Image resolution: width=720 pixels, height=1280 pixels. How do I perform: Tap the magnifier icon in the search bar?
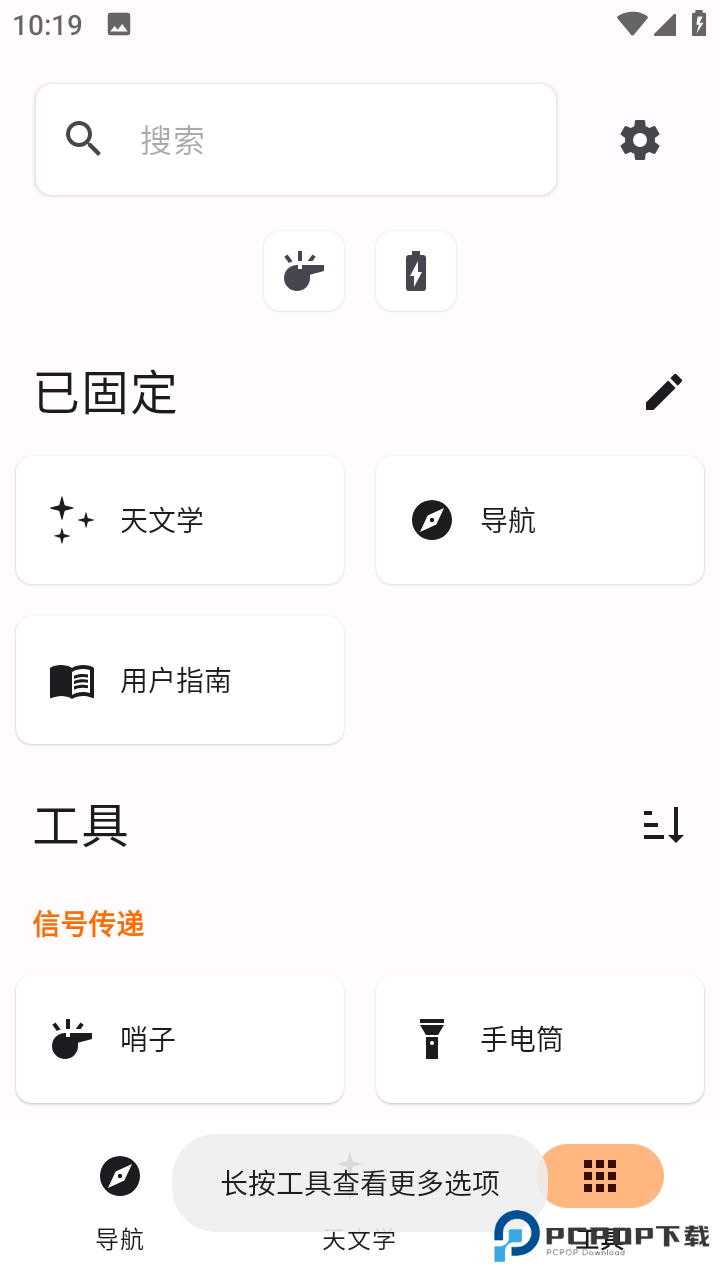coord(83,139)
